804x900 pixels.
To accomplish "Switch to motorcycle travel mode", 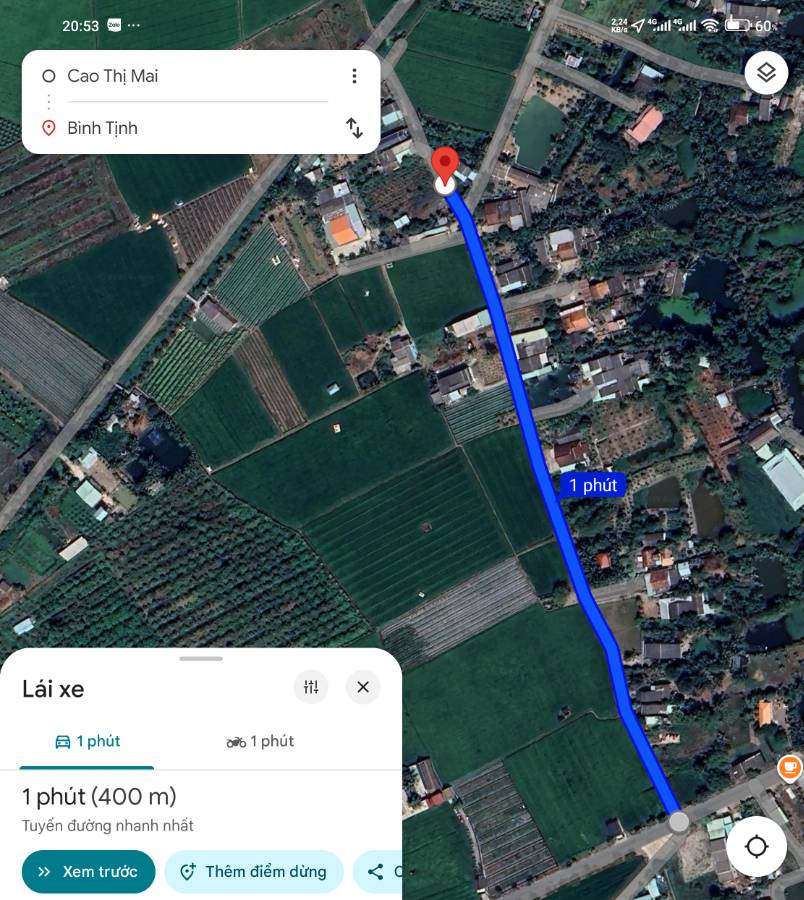I will (x=260, y=741).
